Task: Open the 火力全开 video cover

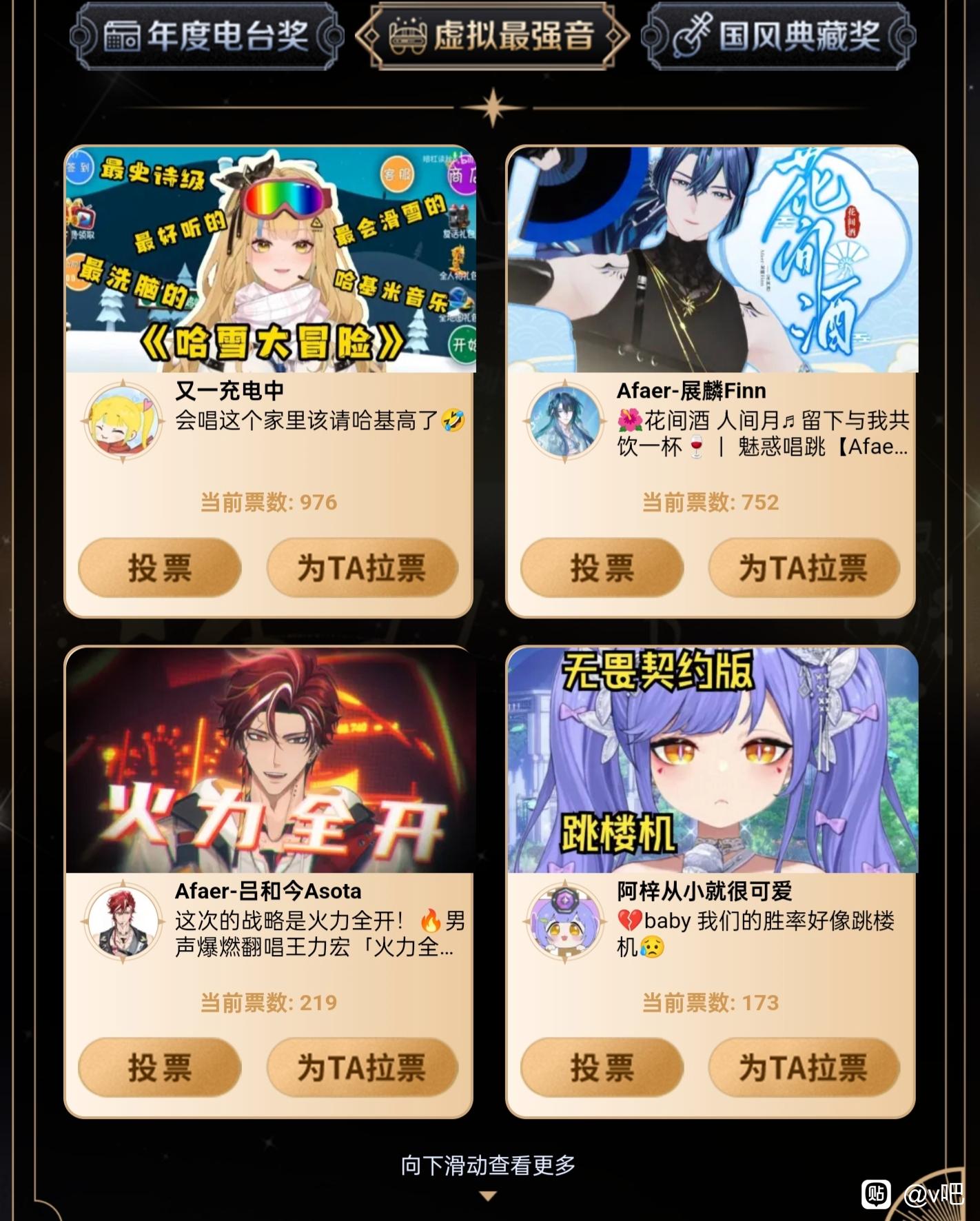Action: (x=270, y=760)
